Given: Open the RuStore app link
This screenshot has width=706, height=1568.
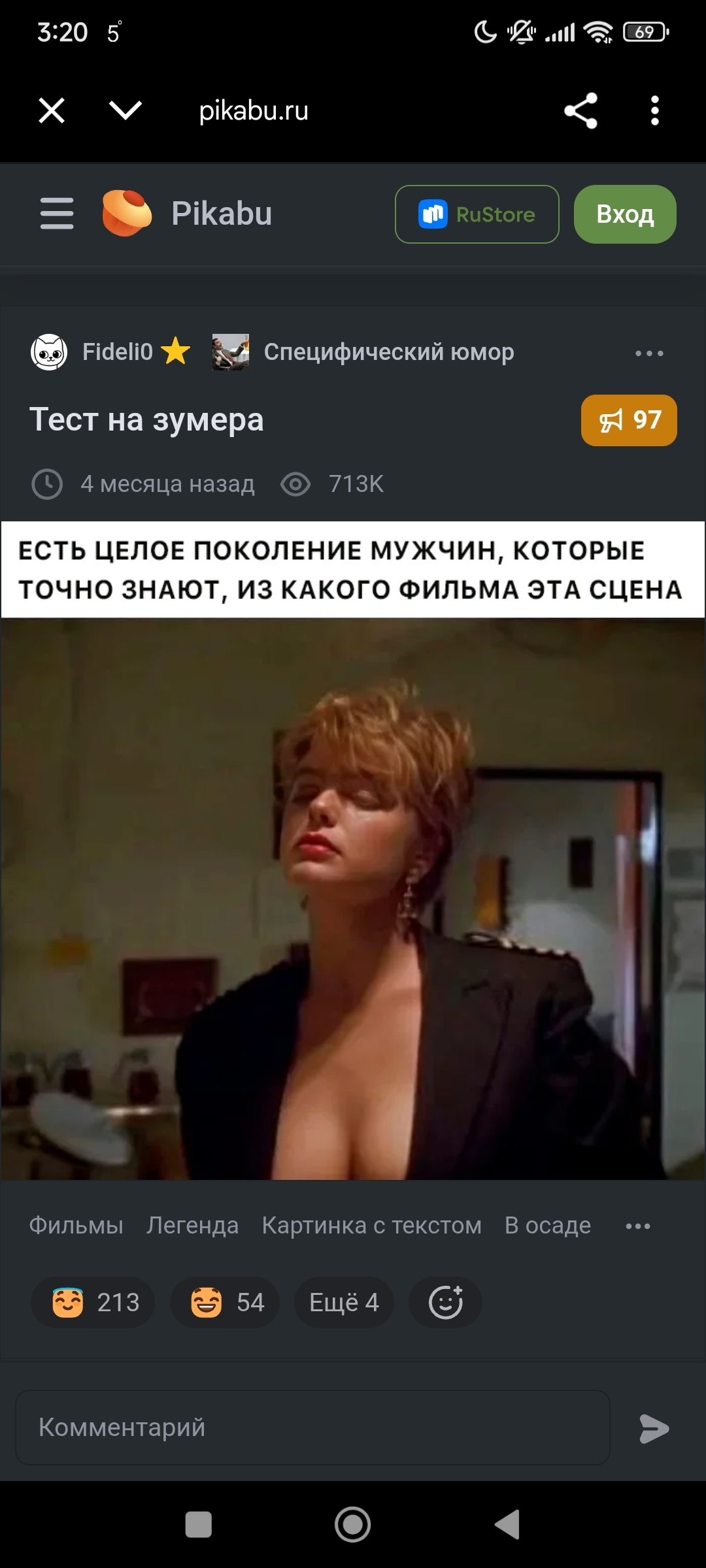Looking at the screenshot, I should click(477, 214).
